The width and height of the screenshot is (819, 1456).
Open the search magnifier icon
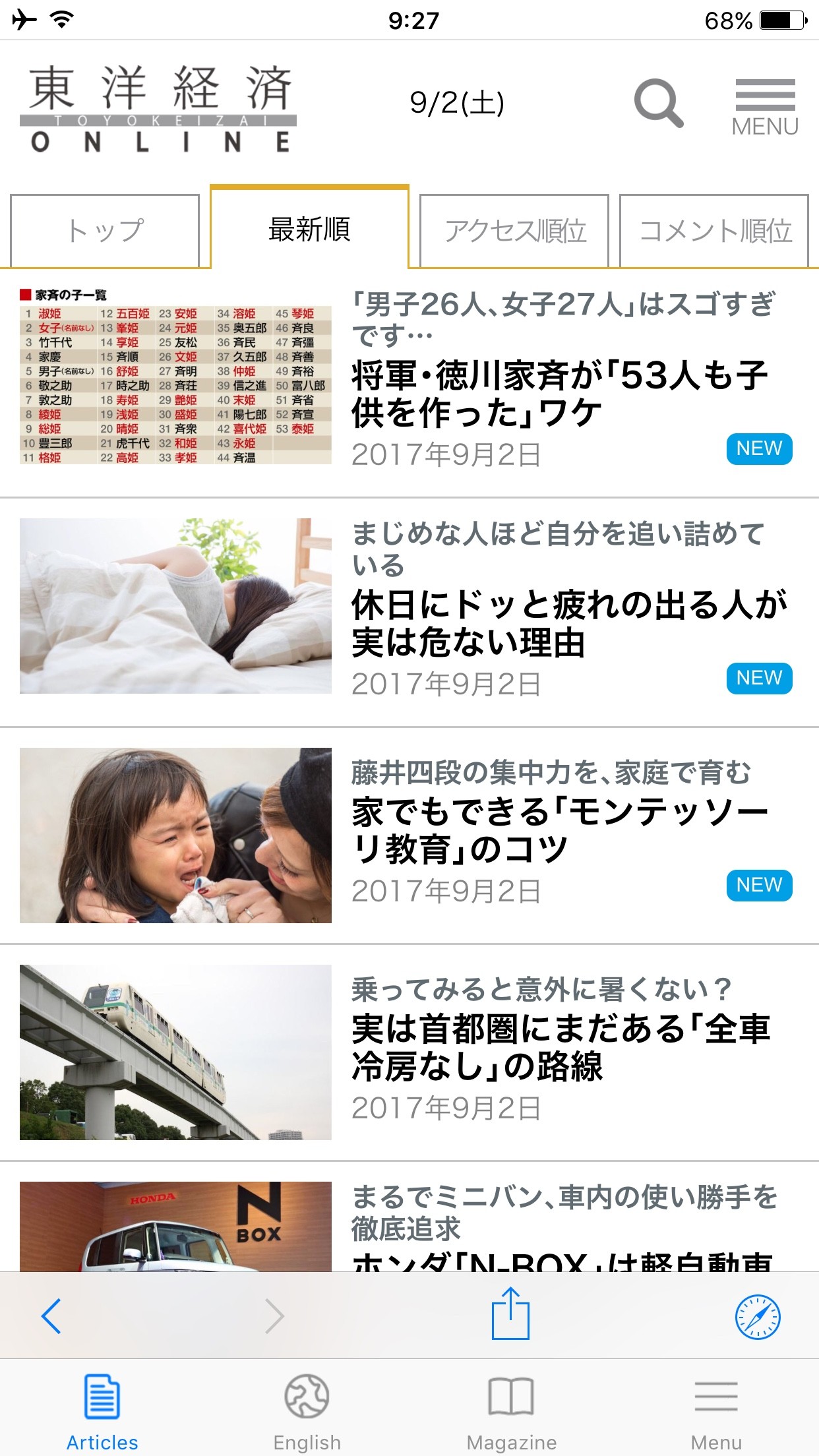point(658,103)
